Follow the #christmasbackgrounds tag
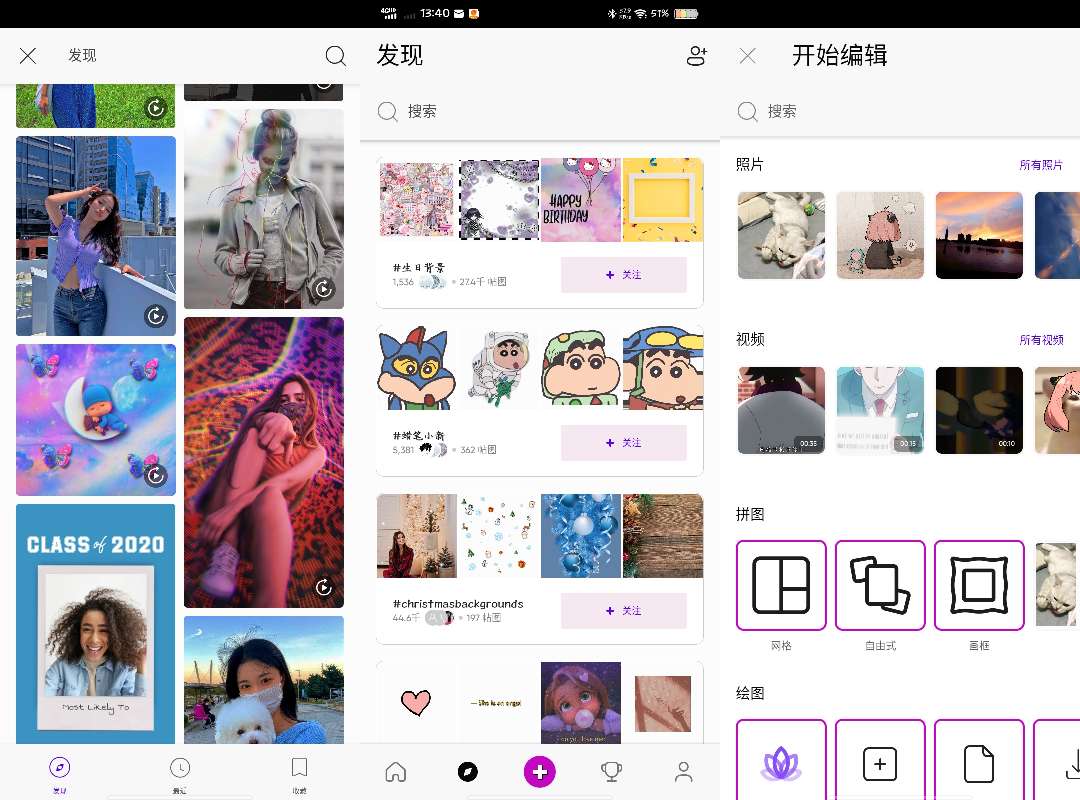This screenshot has width=1080, height=800. [623, 611]
